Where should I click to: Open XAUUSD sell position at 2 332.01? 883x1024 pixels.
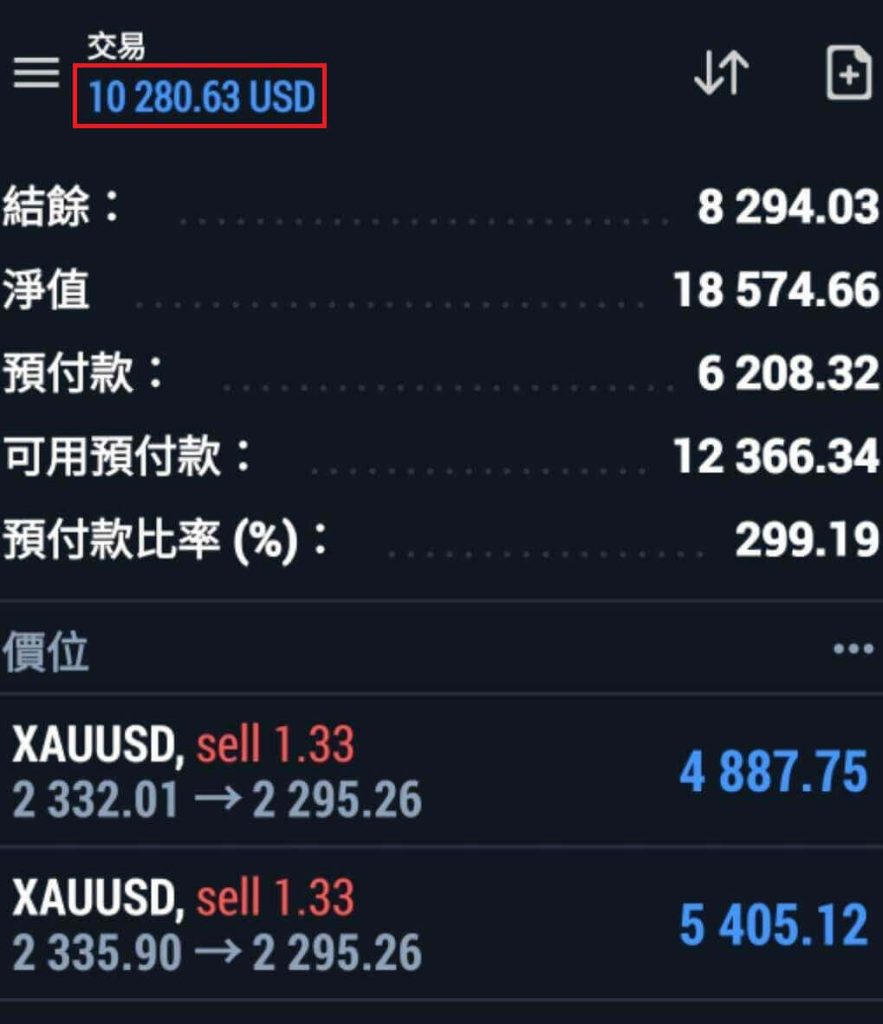click(442, 771)
